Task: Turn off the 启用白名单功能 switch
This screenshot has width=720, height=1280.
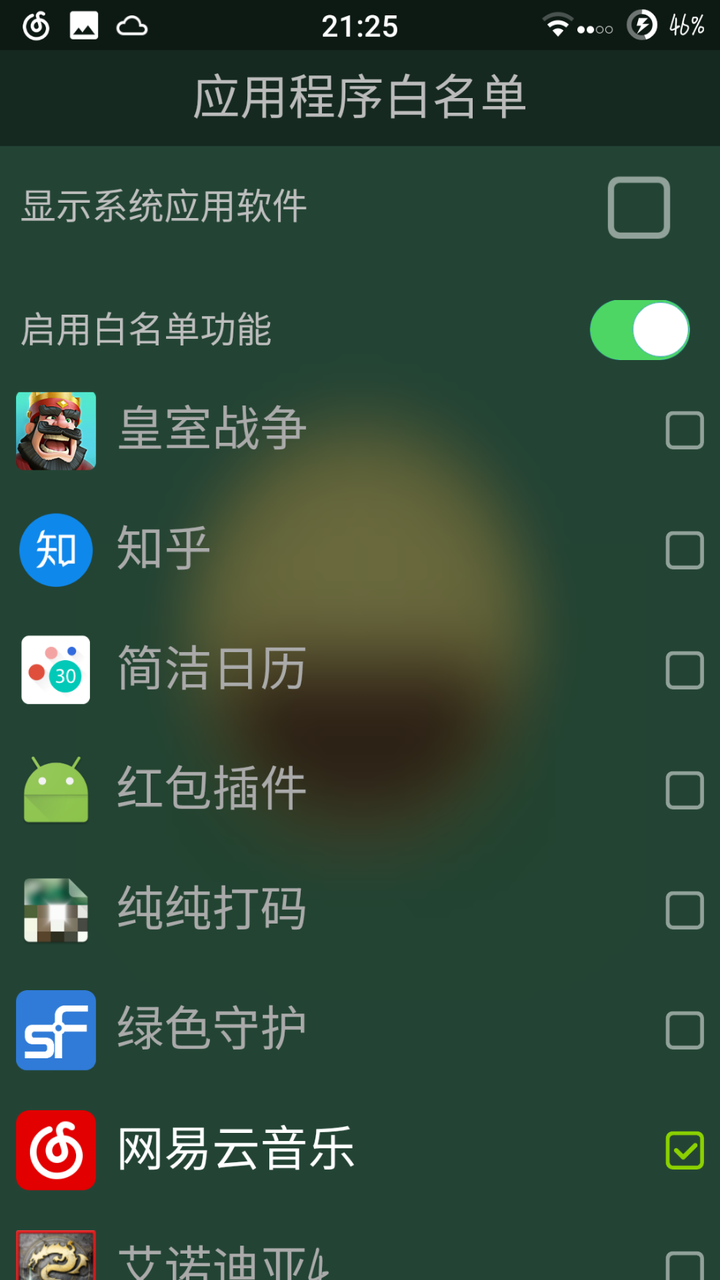Action: 640,330
